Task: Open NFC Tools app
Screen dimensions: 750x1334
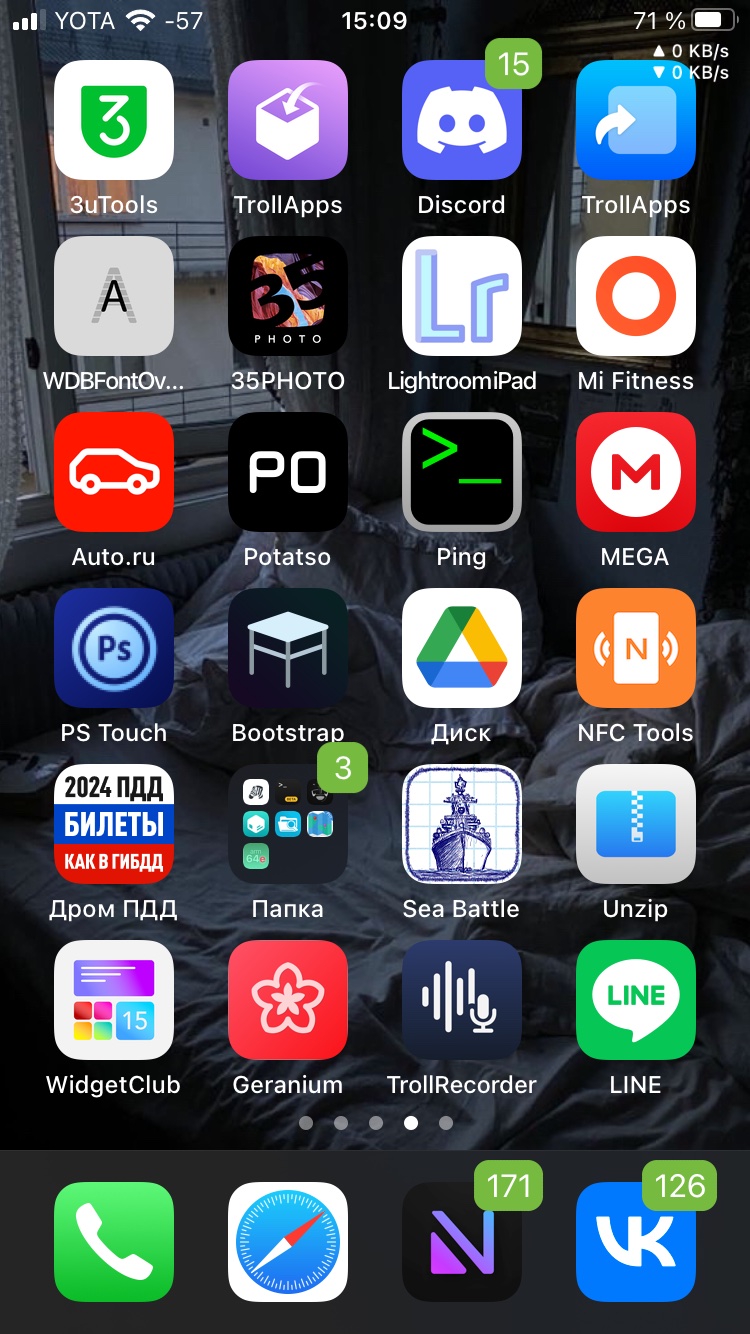Action: point(635,648)
